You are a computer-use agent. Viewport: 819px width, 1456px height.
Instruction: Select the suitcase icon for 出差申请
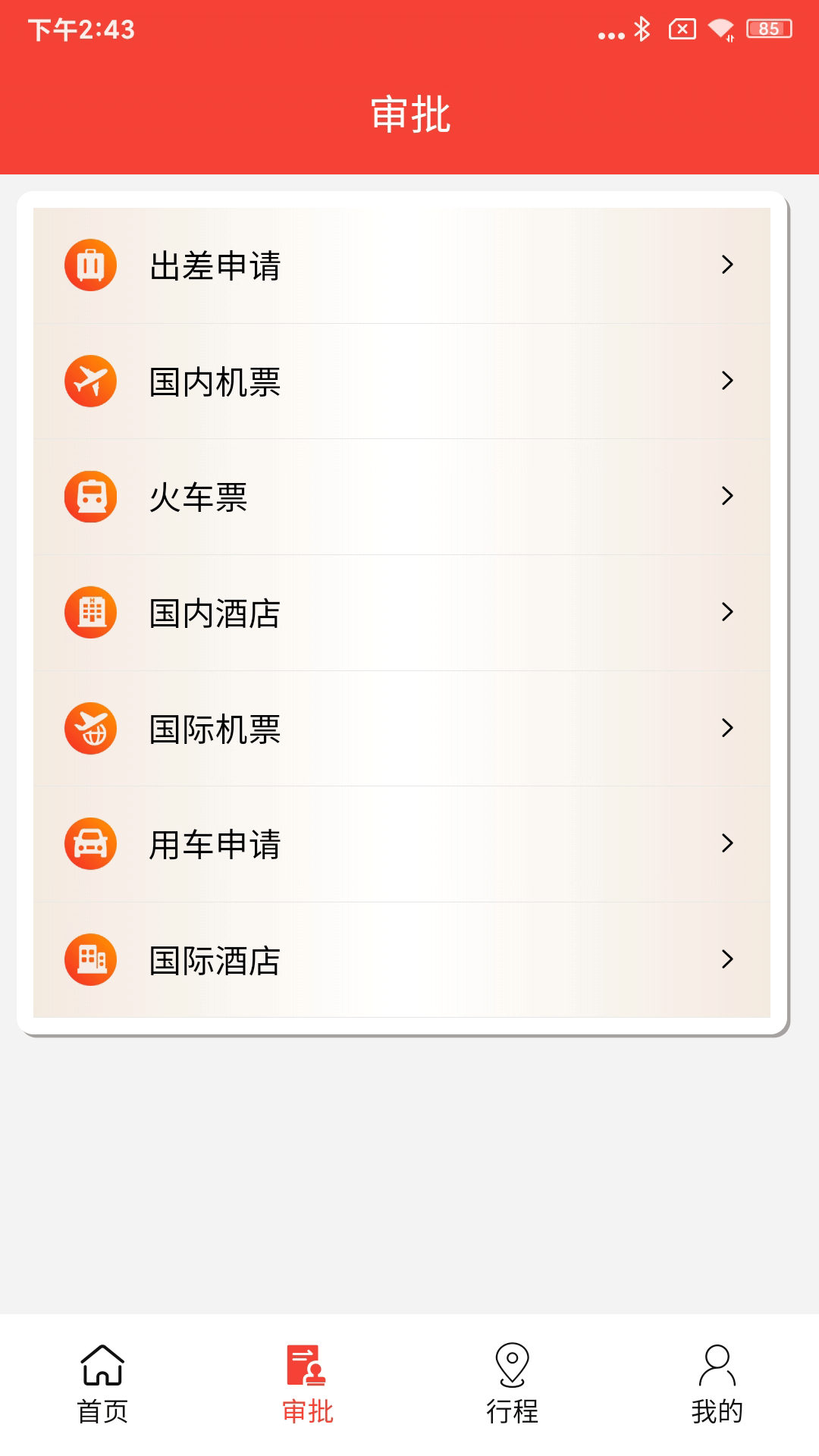91,265
